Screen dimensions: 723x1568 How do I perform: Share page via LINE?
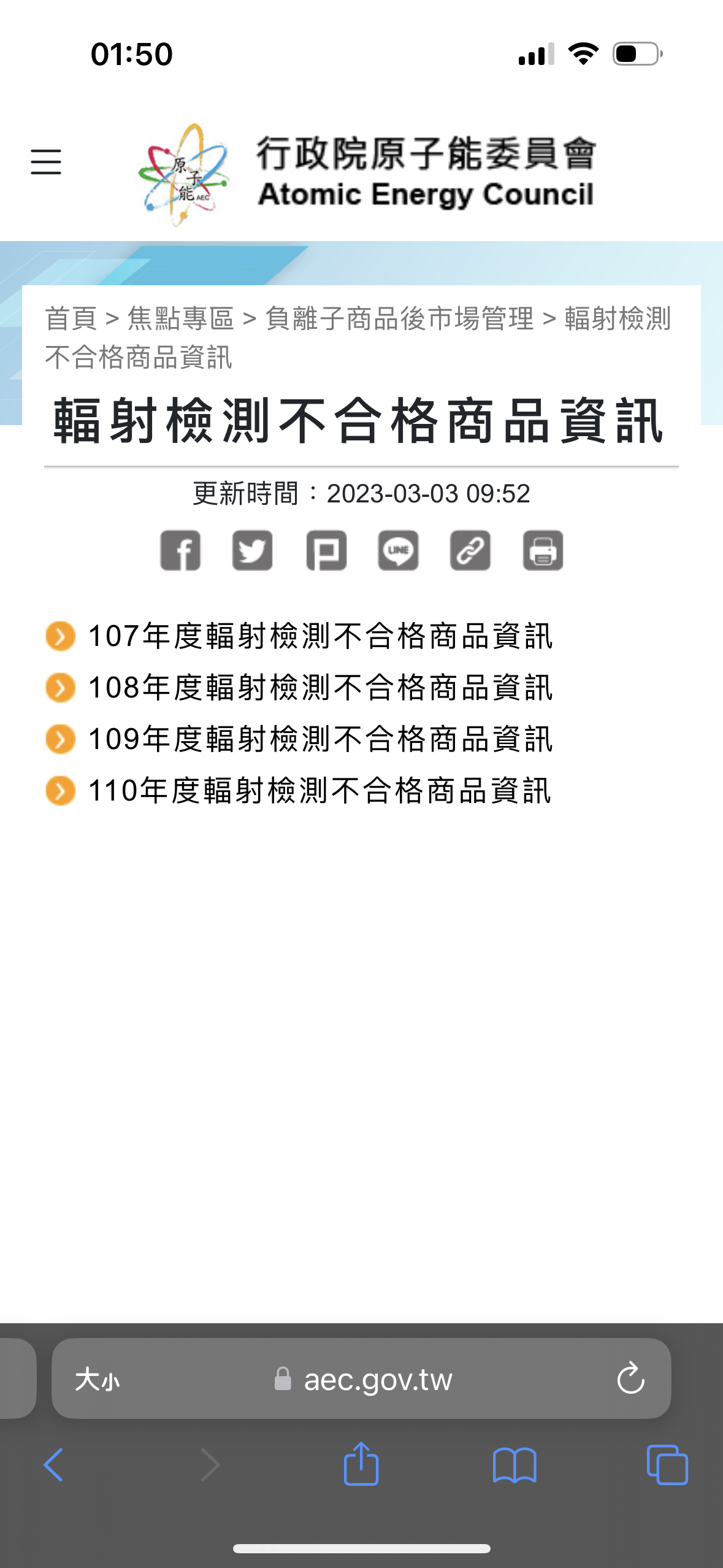click(x=399, y=550)
